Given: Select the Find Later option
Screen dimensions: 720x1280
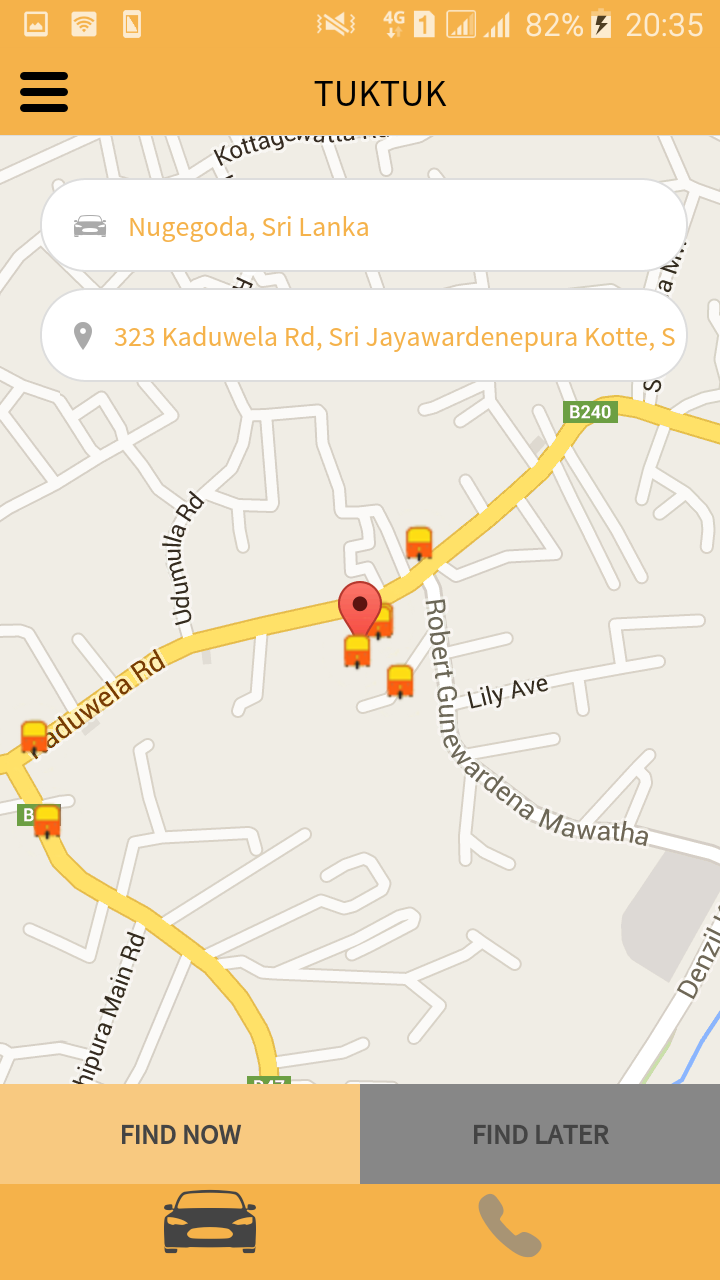Looking at the screenshot, I should (x=540, y=1134).
